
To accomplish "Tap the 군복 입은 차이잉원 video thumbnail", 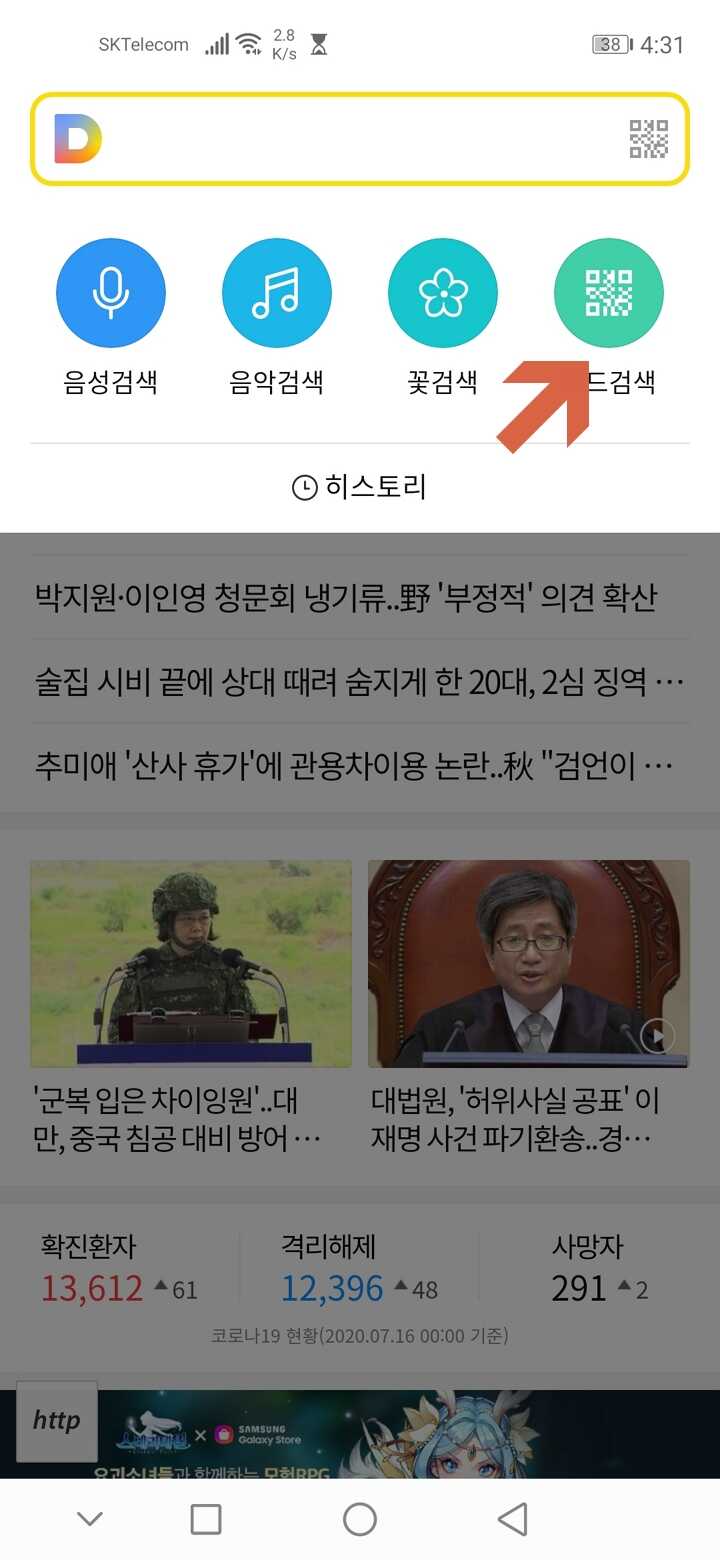I will click(190, 962).
